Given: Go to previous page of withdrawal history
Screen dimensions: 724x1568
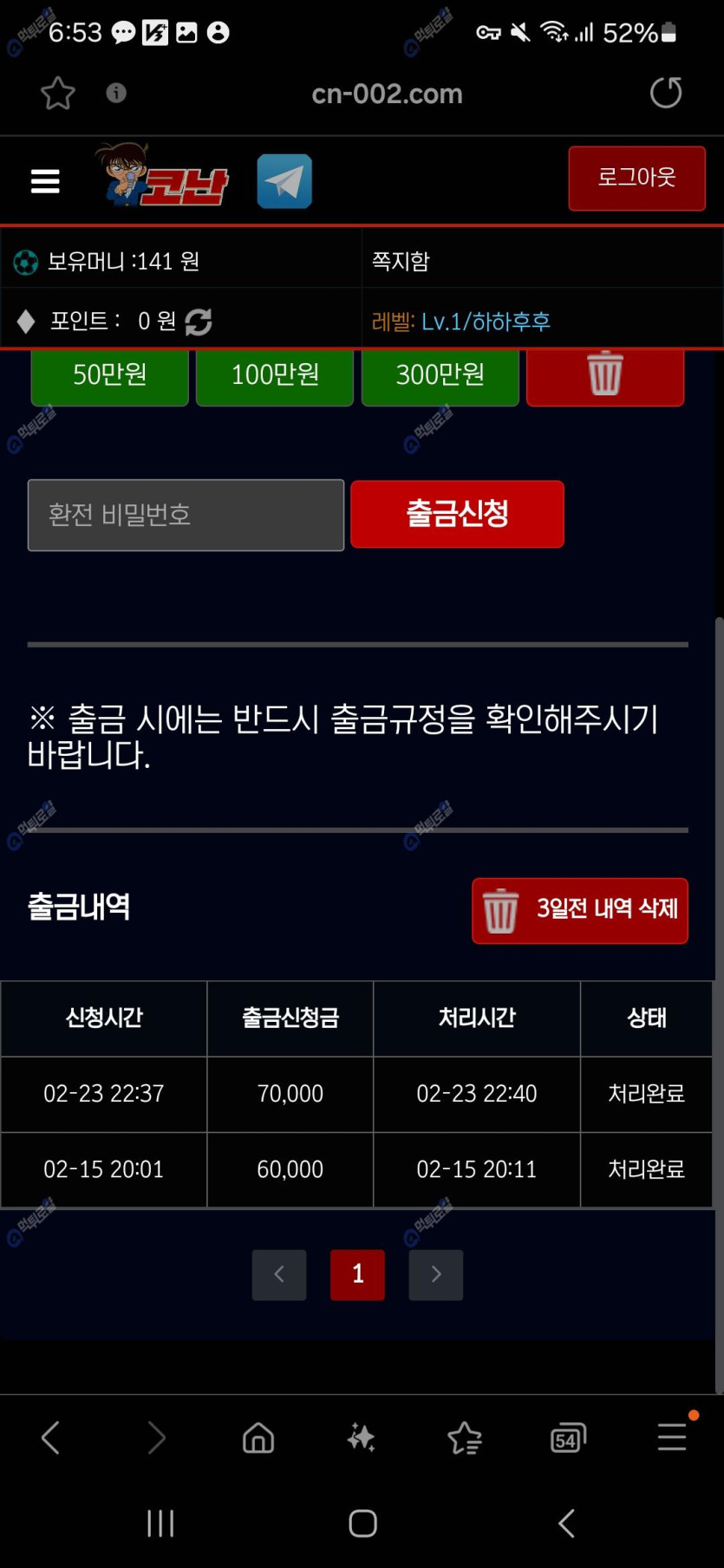Looking at the screenshot, I should coord(279,1274).
